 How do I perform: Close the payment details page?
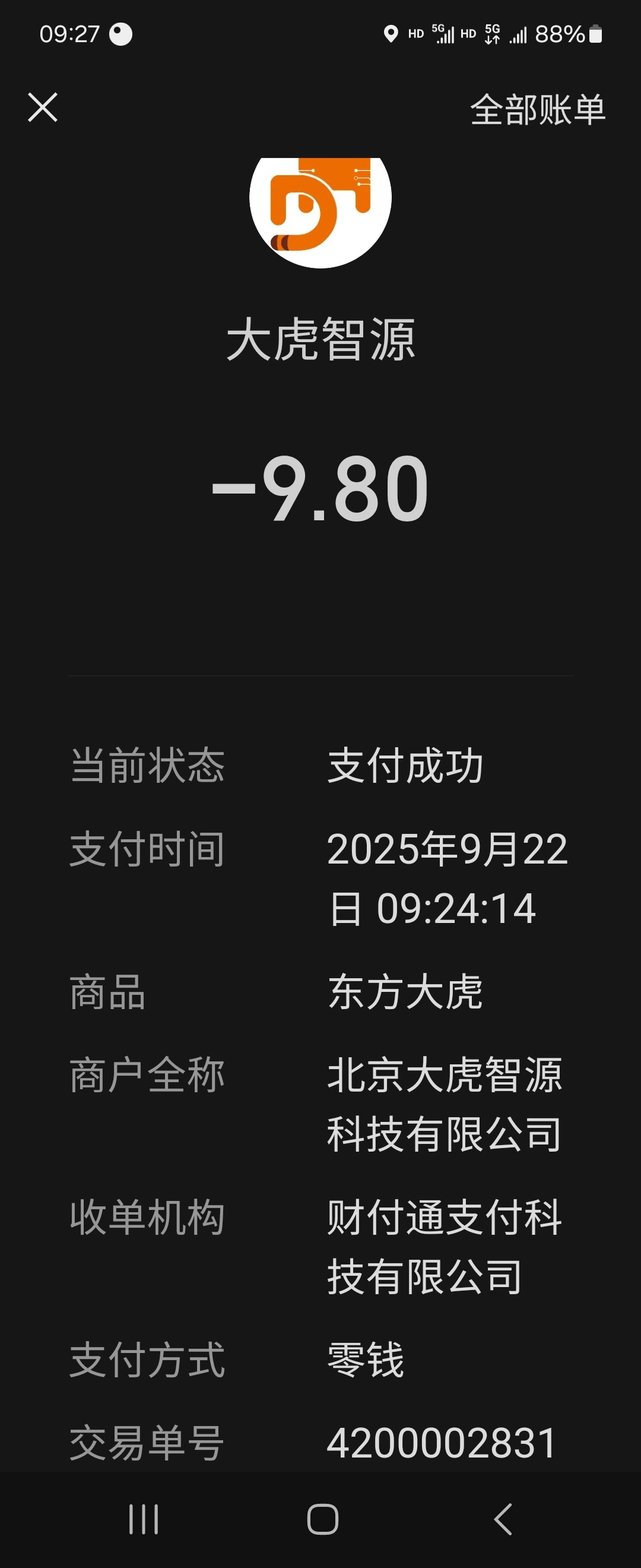(x=43, y=108)
